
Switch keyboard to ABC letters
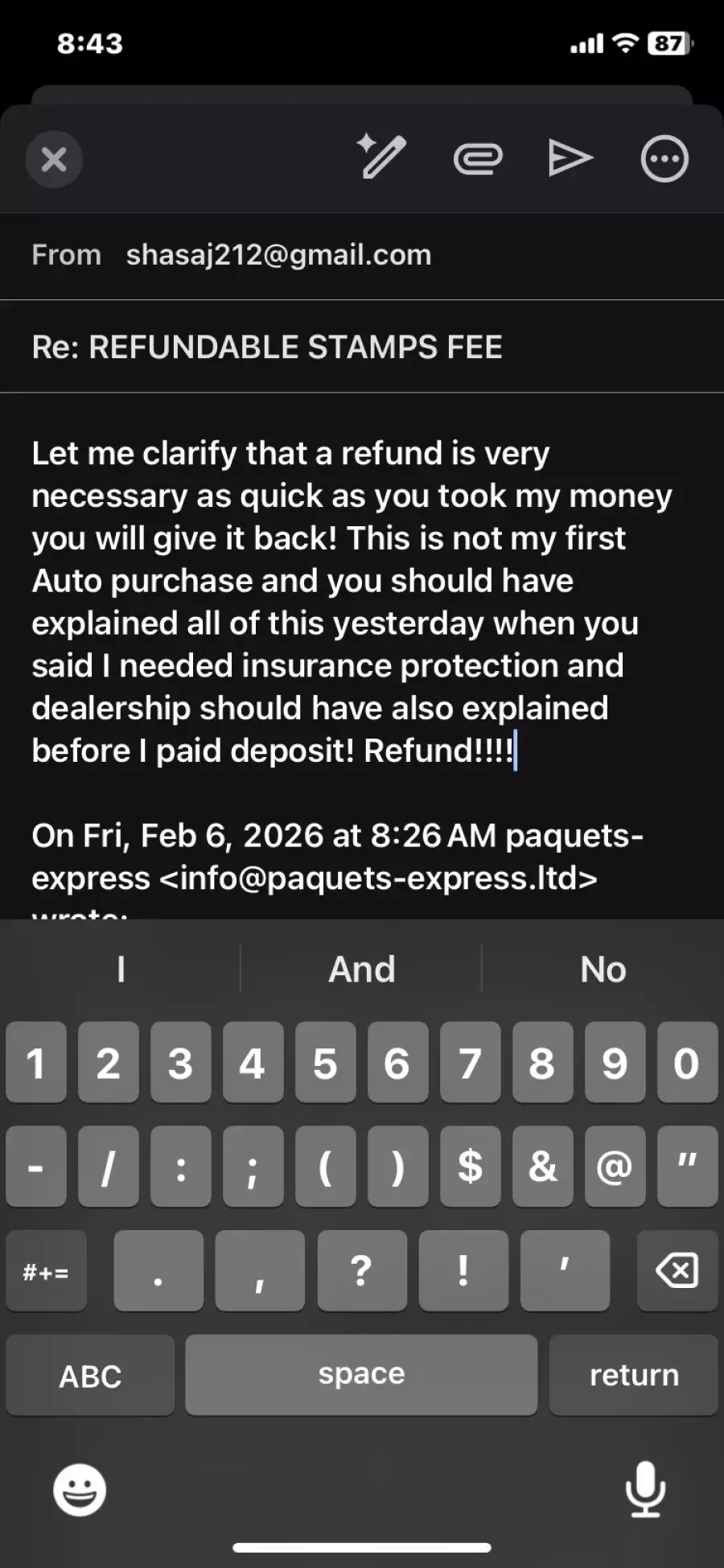[x=90, y=1376]
